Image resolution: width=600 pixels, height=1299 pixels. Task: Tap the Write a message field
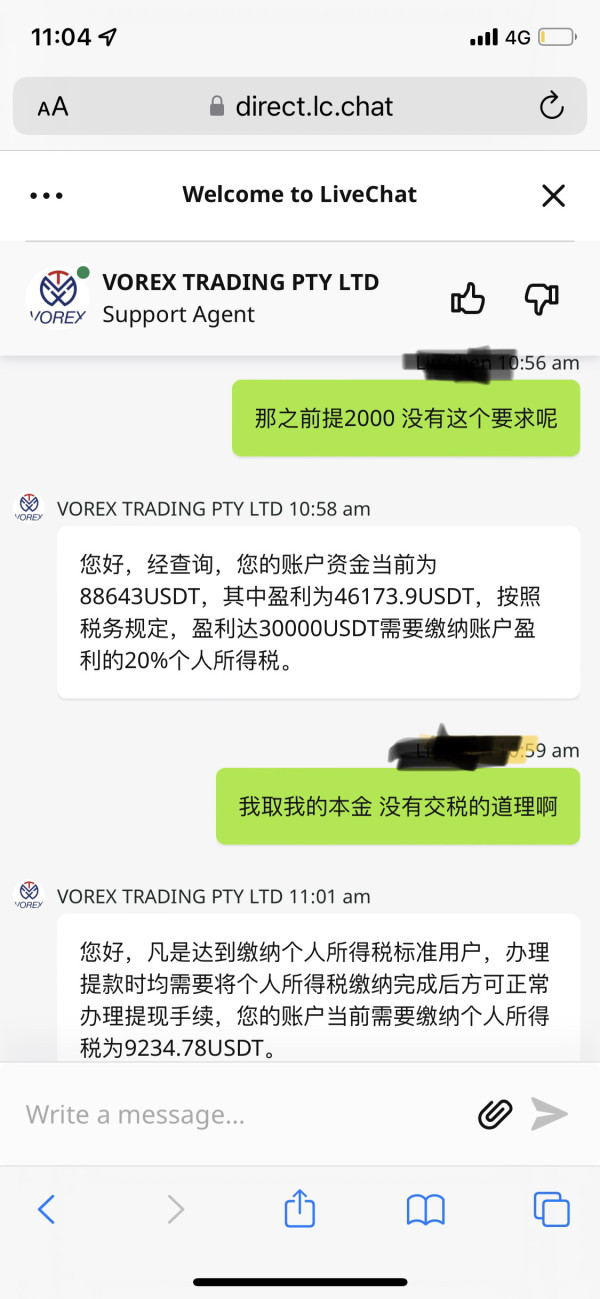coord(240,1114)
